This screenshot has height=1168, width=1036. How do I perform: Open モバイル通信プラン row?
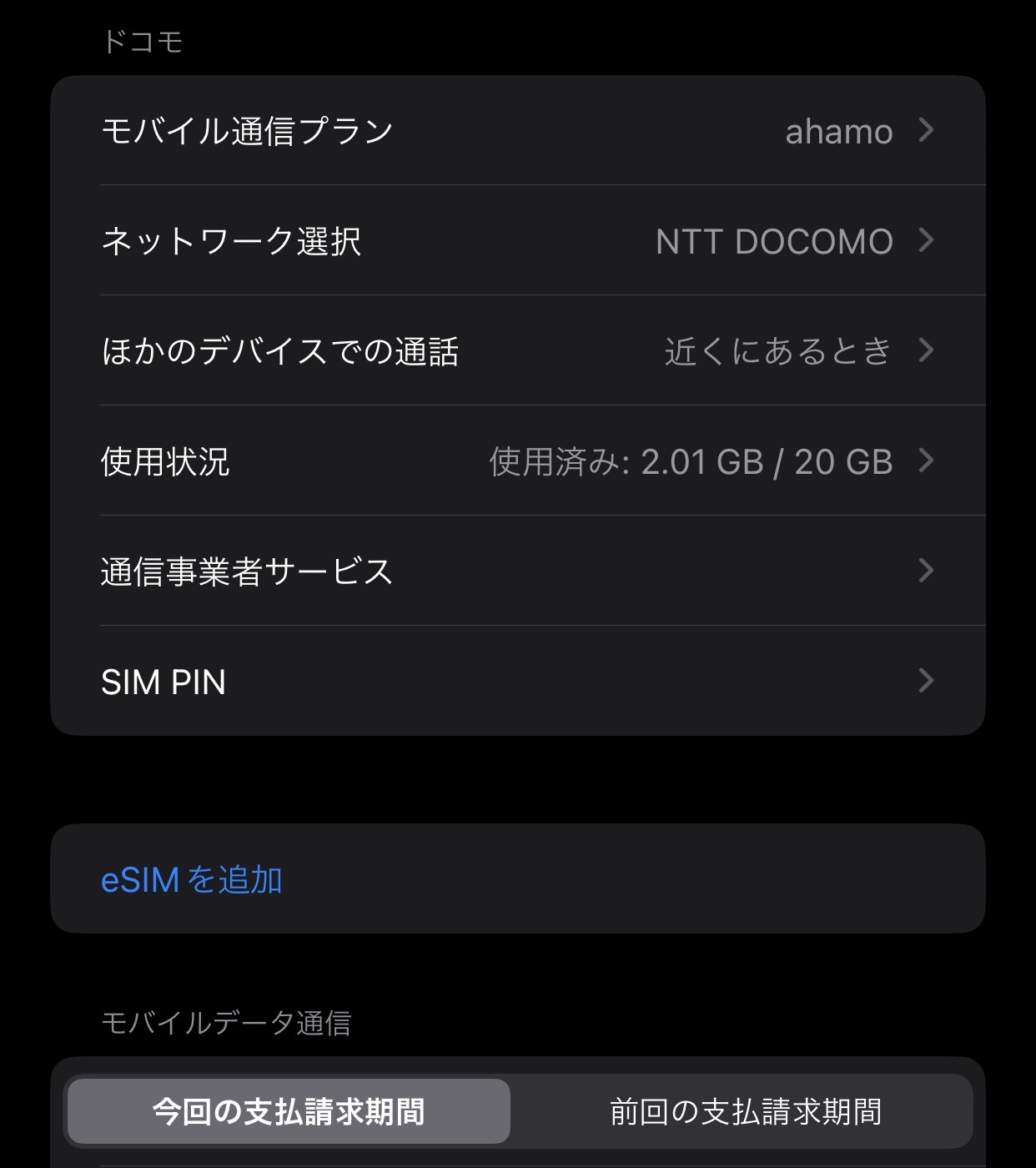point(517,131)
